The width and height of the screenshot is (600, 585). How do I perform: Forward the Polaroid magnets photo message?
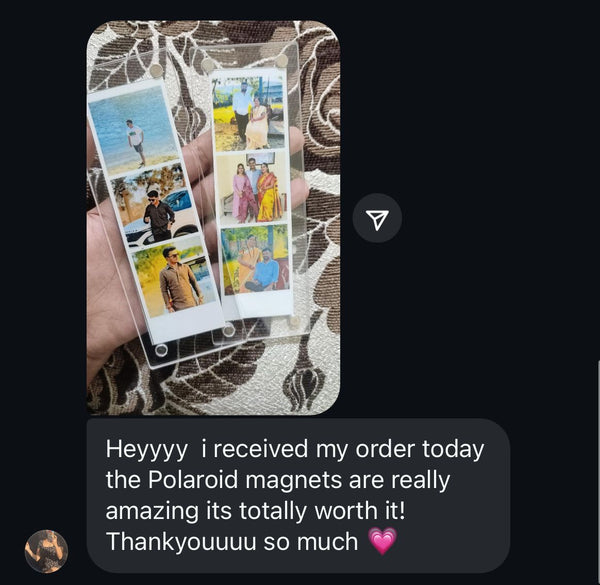(377, 218)
